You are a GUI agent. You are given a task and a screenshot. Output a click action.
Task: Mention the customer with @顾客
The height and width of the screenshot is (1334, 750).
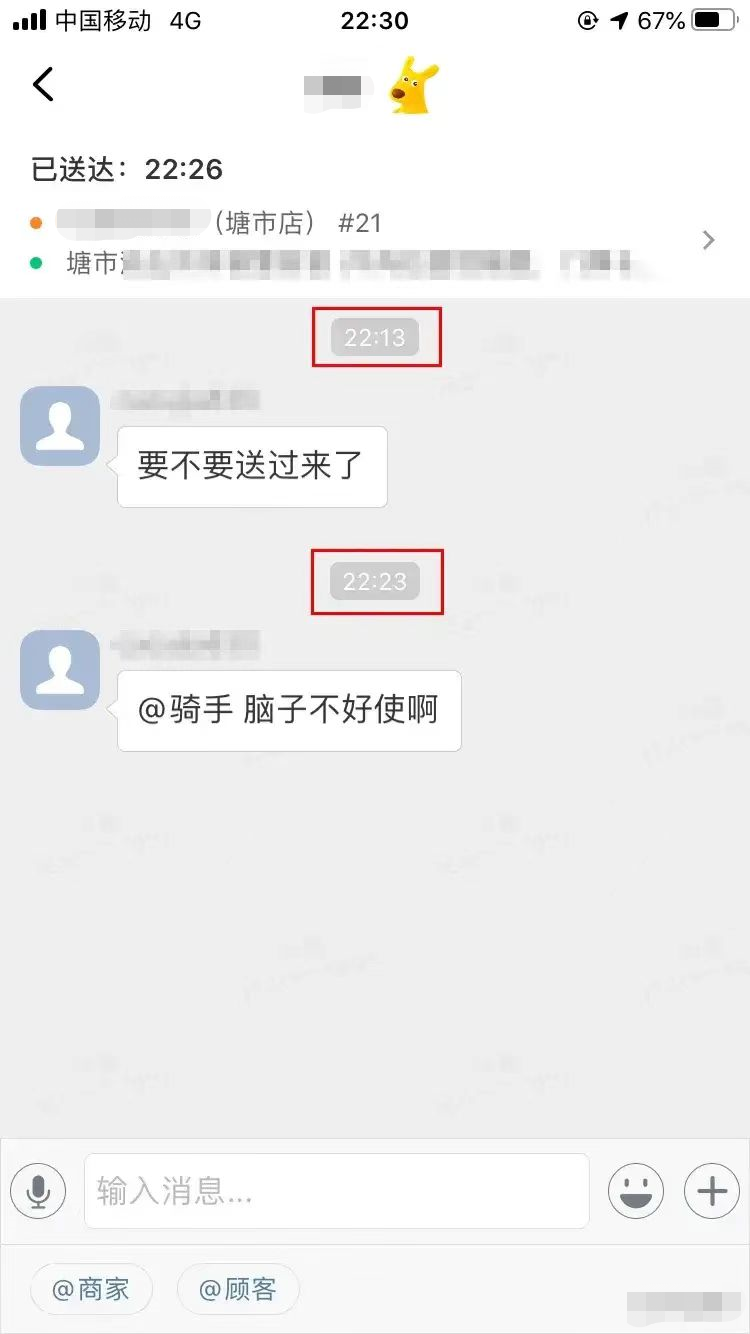point(238,1289)
